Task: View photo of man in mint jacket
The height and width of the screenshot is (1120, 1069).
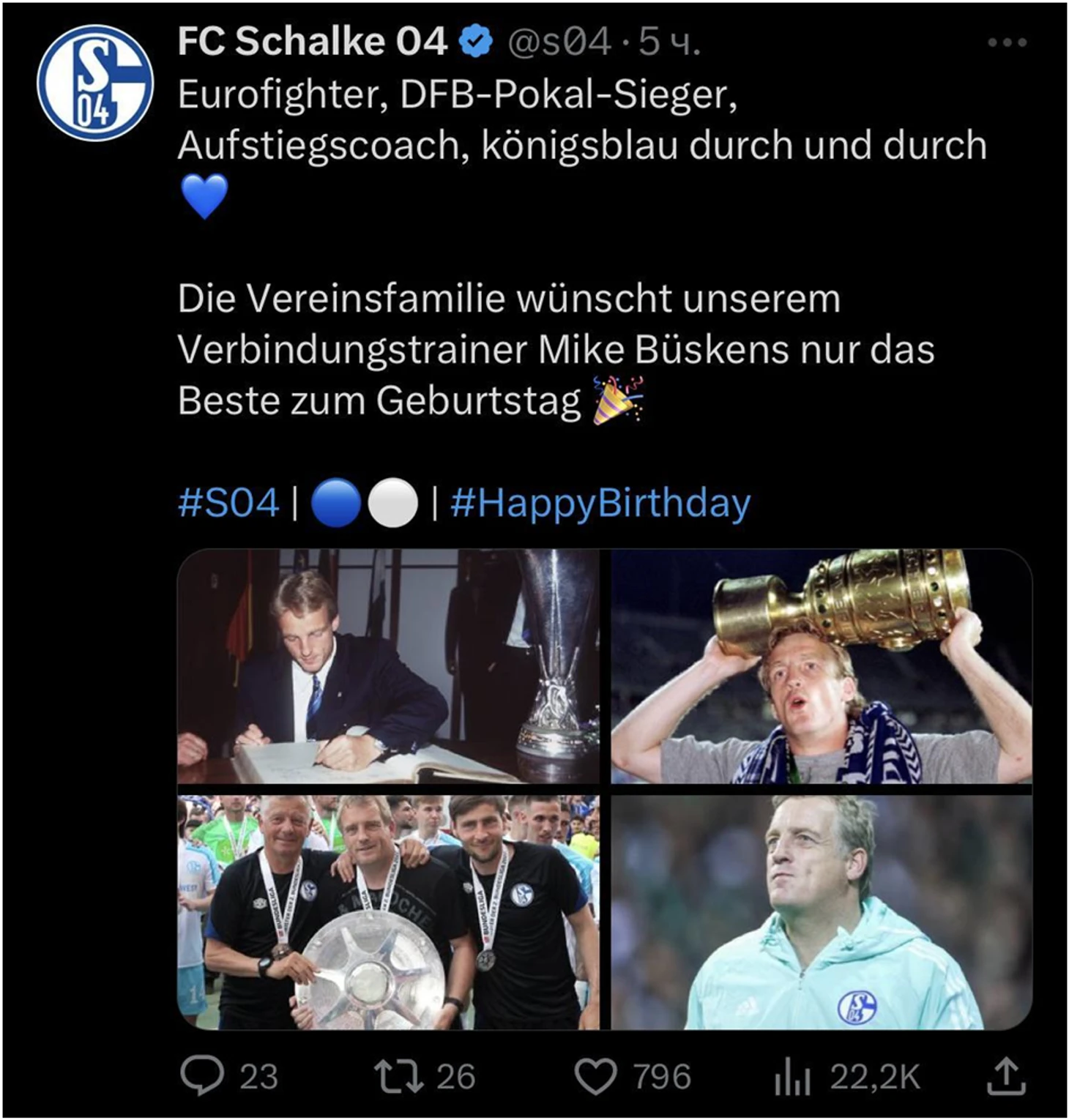Action: click(821, 912)
